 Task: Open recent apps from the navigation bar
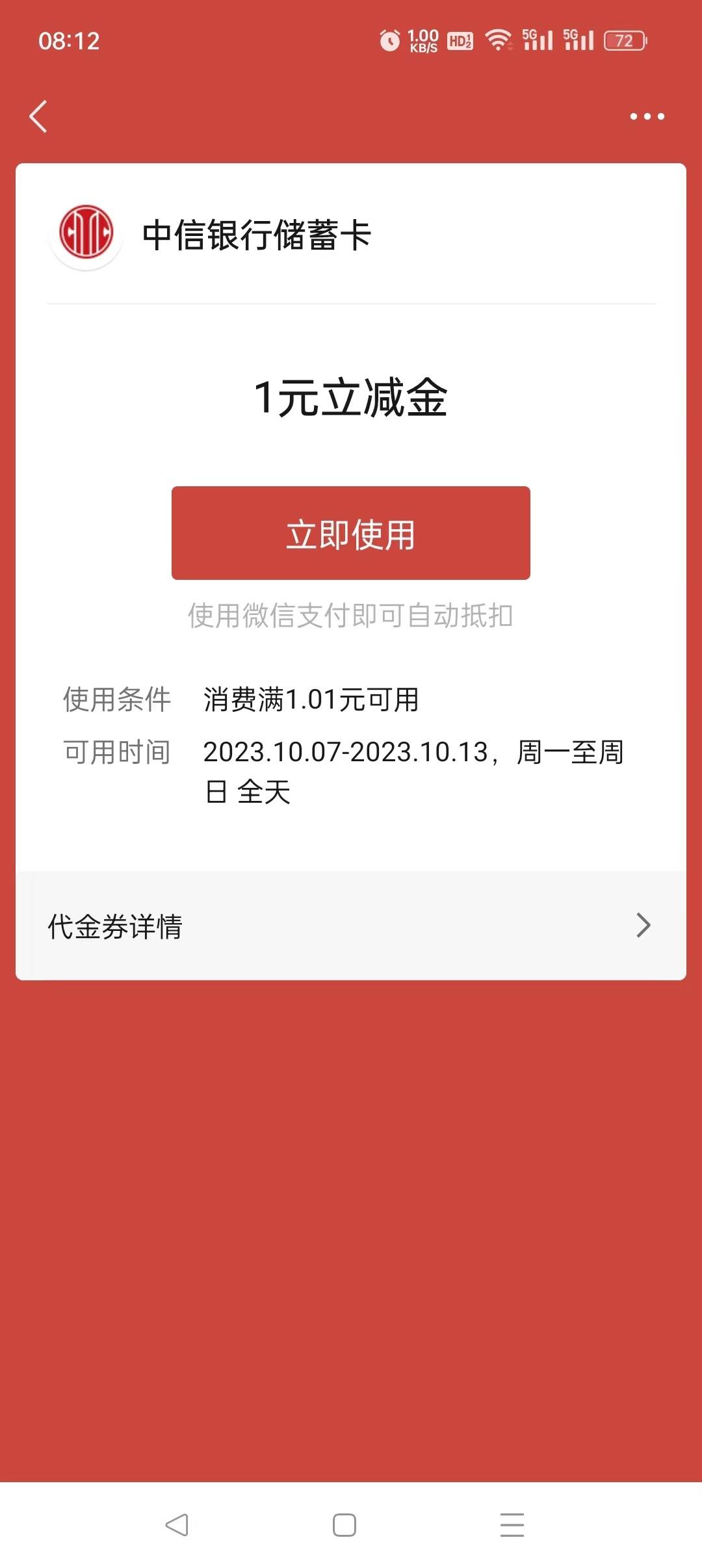click(512, 1525)
